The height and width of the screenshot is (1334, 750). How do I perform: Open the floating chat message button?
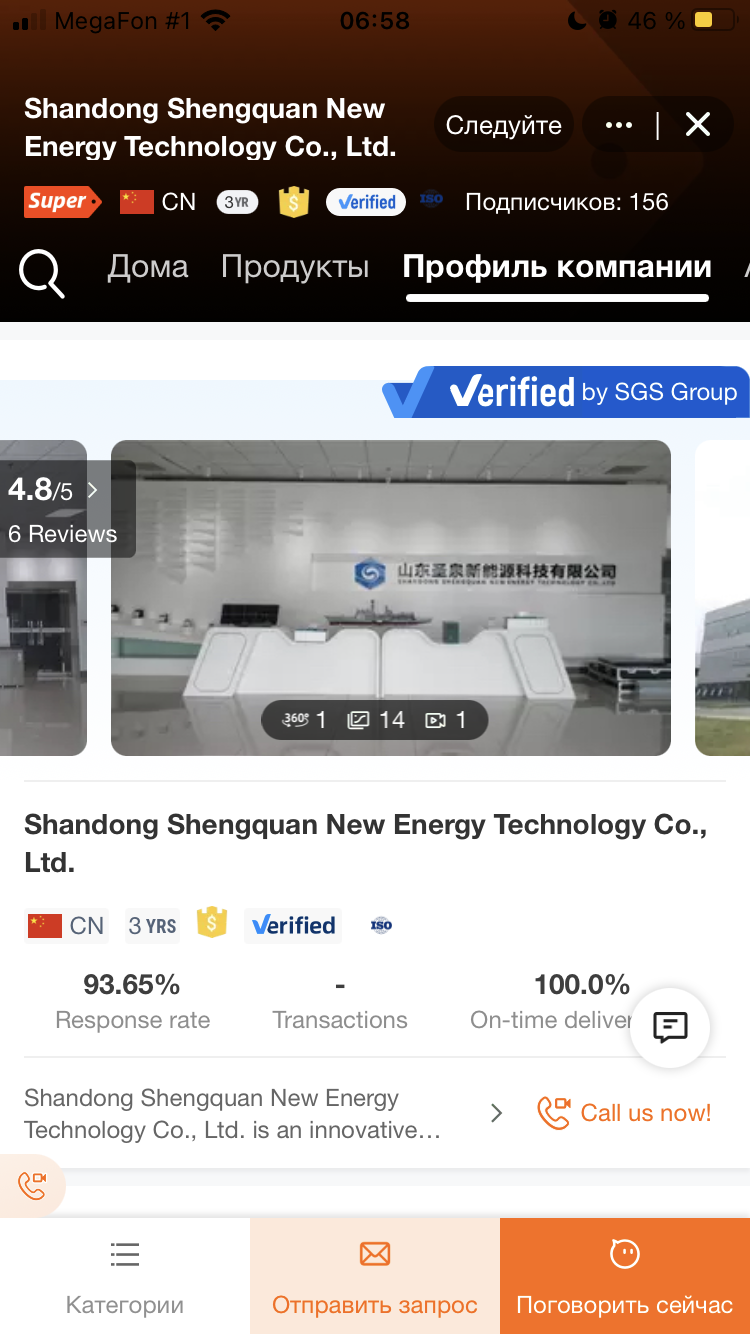pos(670,1027)
